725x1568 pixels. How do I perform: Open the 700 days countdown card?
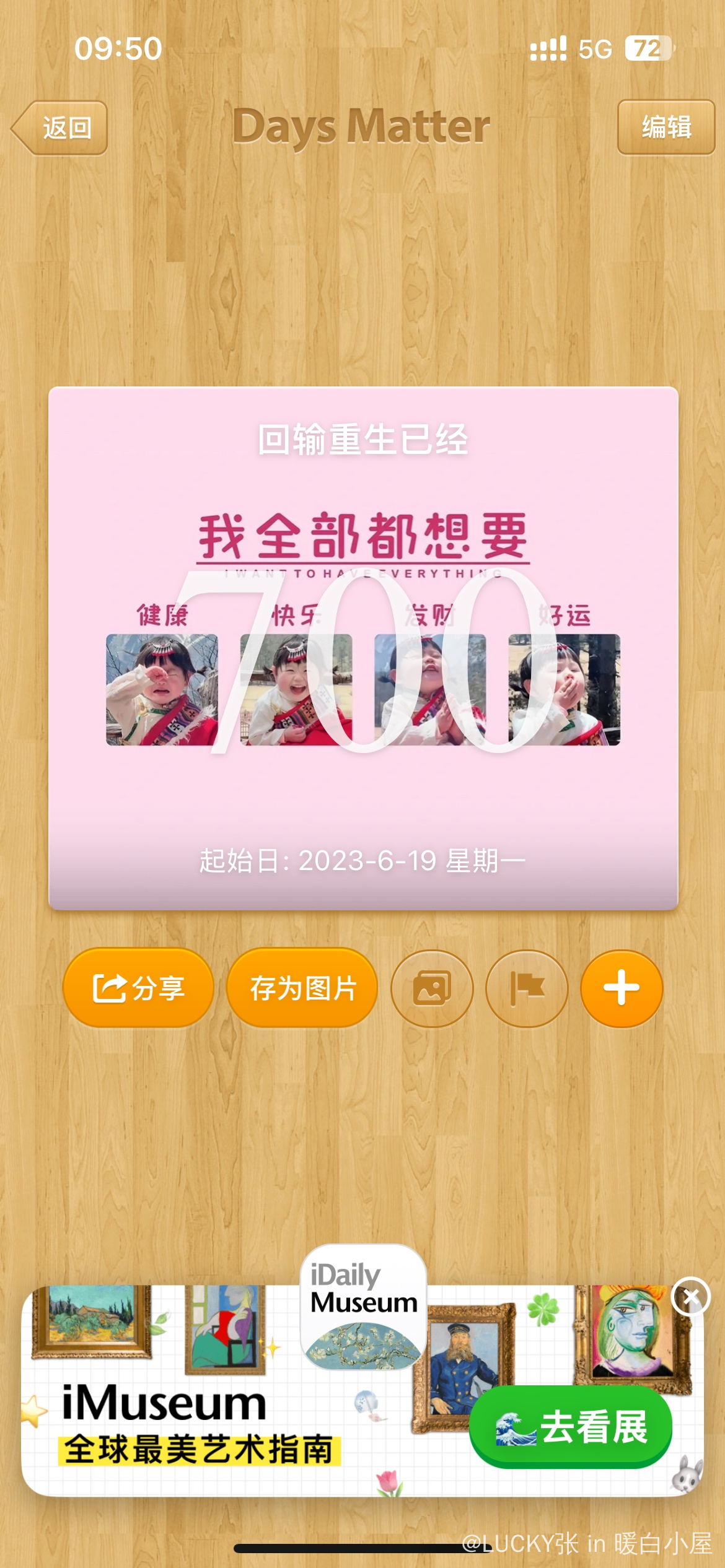coord(363,648)
